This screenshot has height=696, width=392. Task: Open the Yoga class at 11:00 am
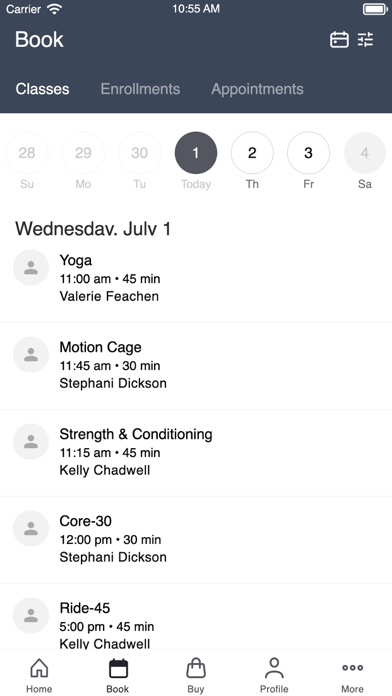tap(196, 278)
